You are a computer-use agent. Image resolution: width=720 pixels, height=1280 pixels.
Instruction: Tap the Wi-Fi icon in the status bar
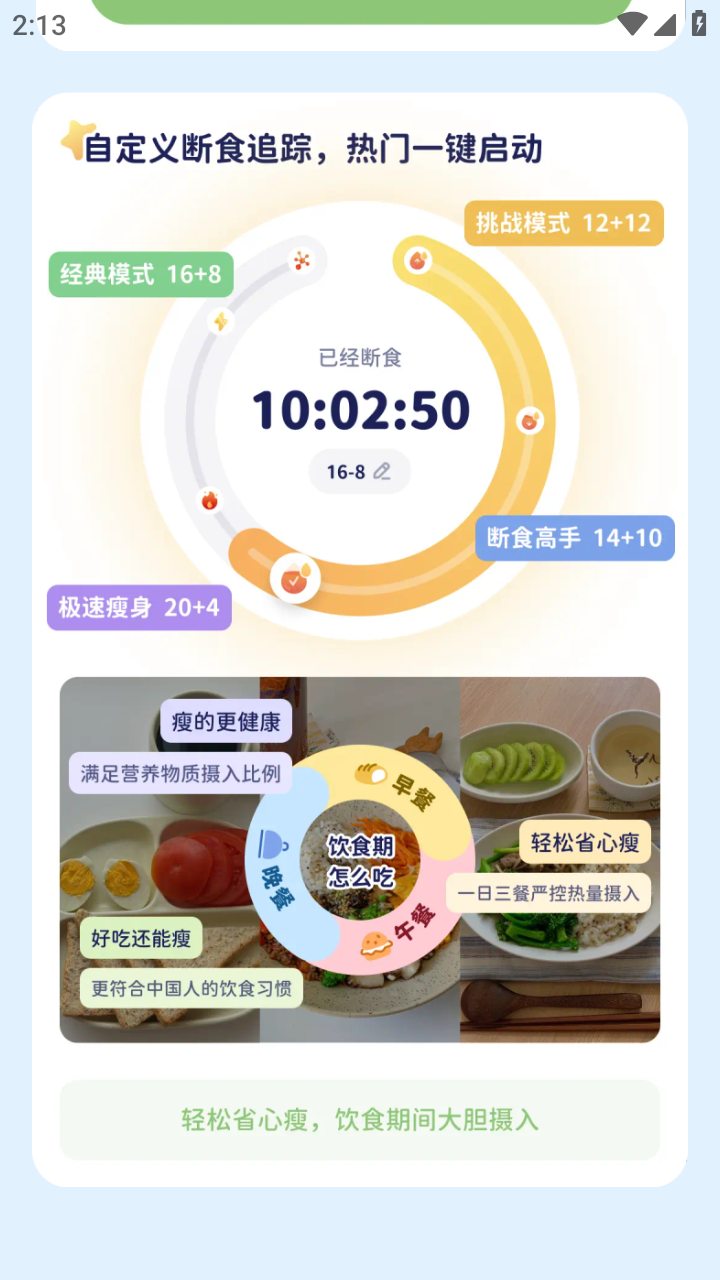click(631, 24)
